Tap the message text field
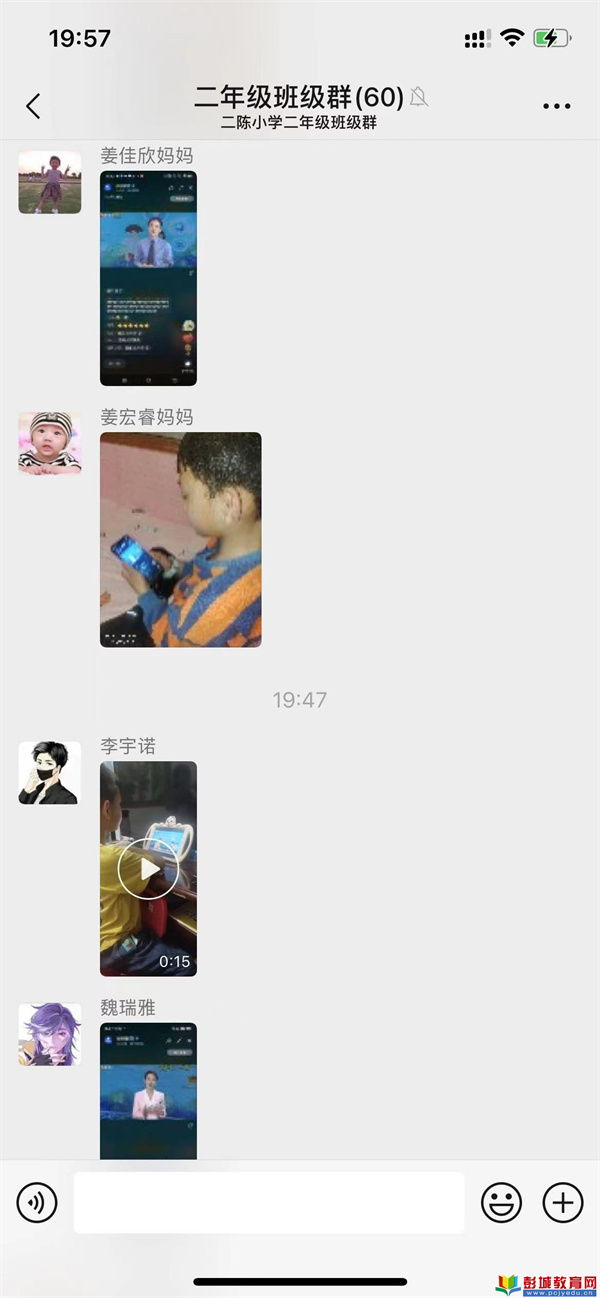 click(269, 1202)
